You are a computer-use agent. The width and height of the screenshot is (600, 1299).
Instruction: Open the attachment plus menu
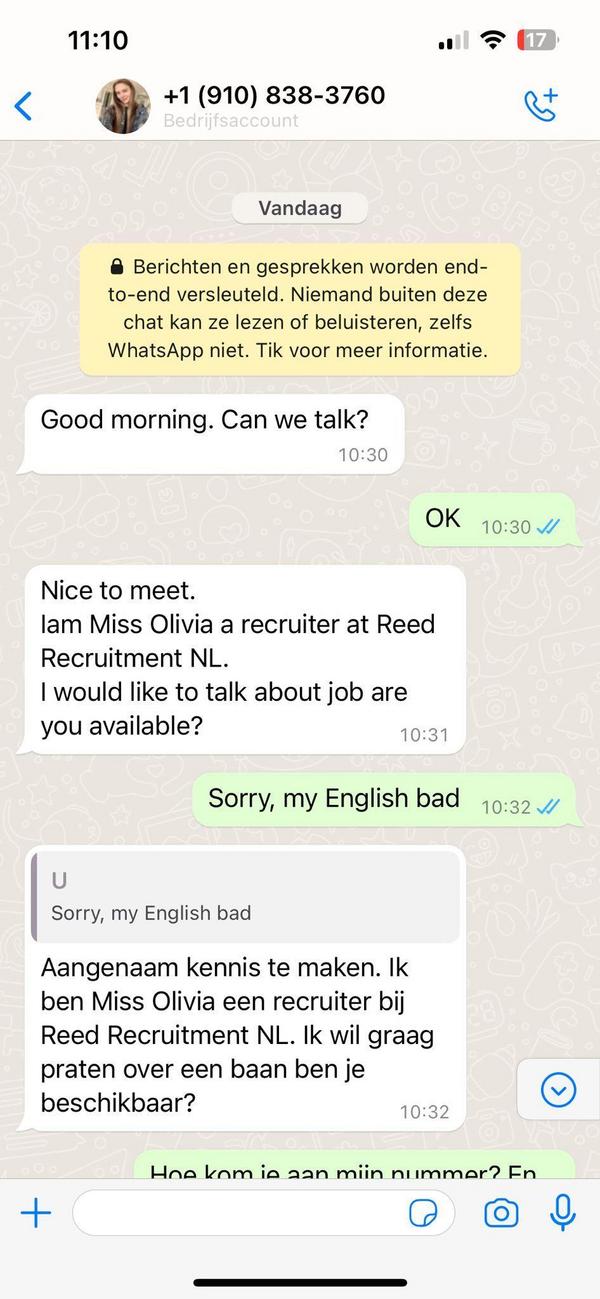point(36,1214)
